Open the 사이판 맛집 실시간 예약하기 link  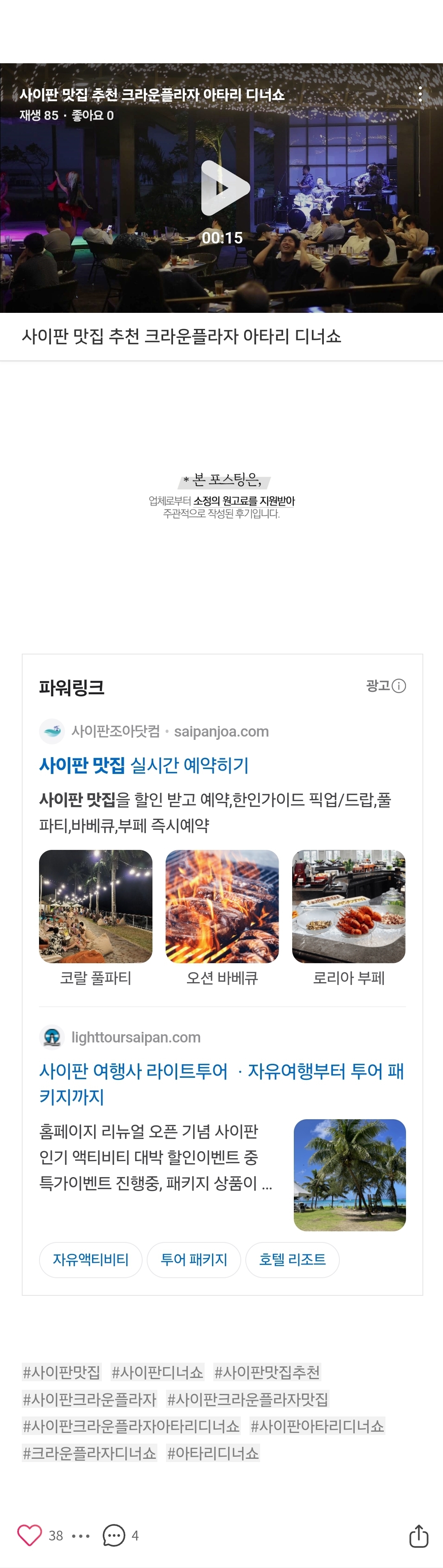pos(144,764)
